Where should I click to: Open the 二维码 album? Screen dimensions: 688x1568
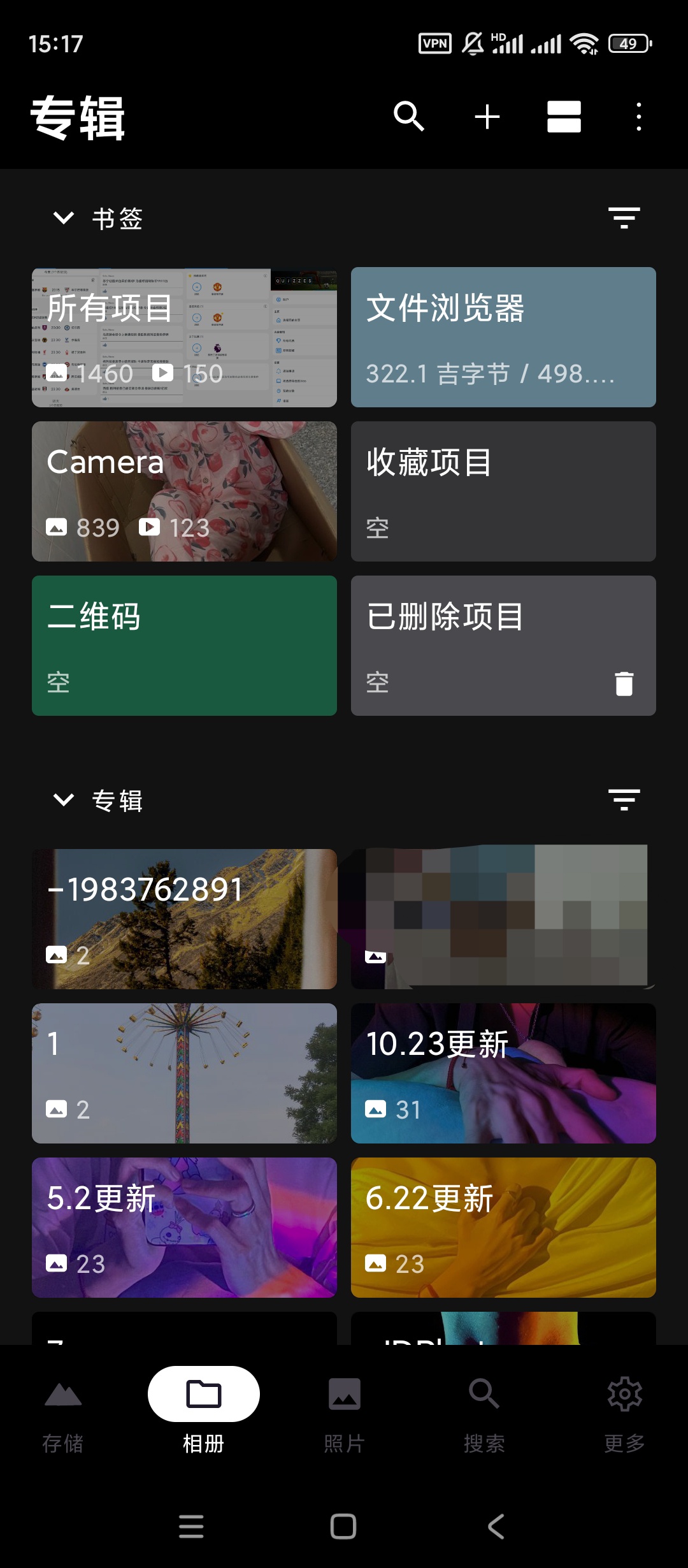184,646
